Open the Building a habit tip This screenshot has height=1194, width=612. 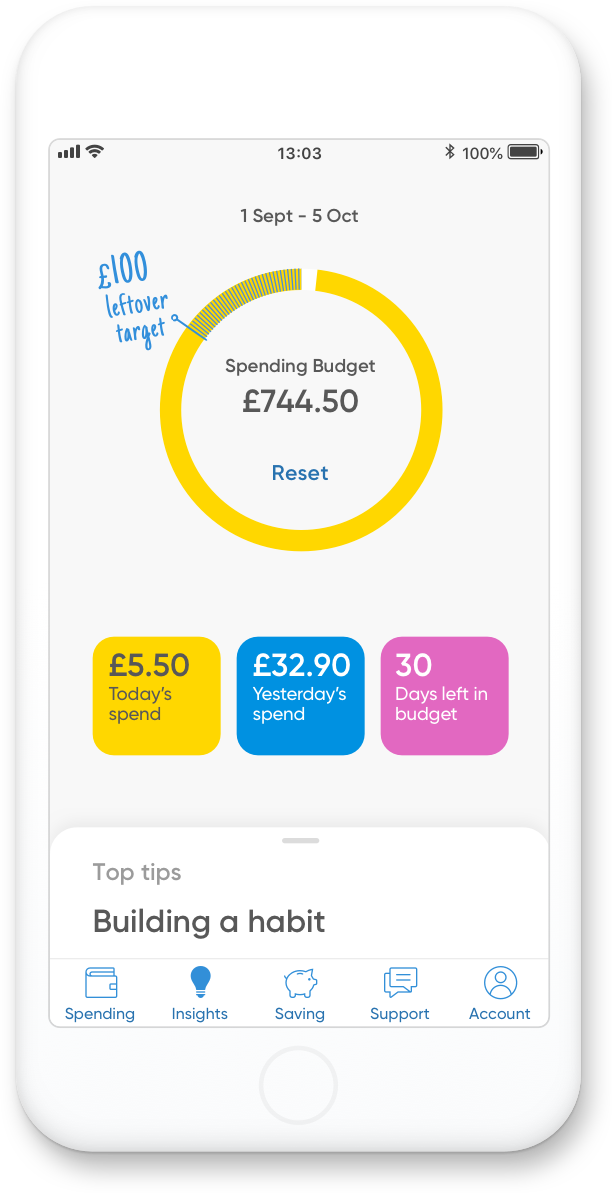[x=209, y=921]
